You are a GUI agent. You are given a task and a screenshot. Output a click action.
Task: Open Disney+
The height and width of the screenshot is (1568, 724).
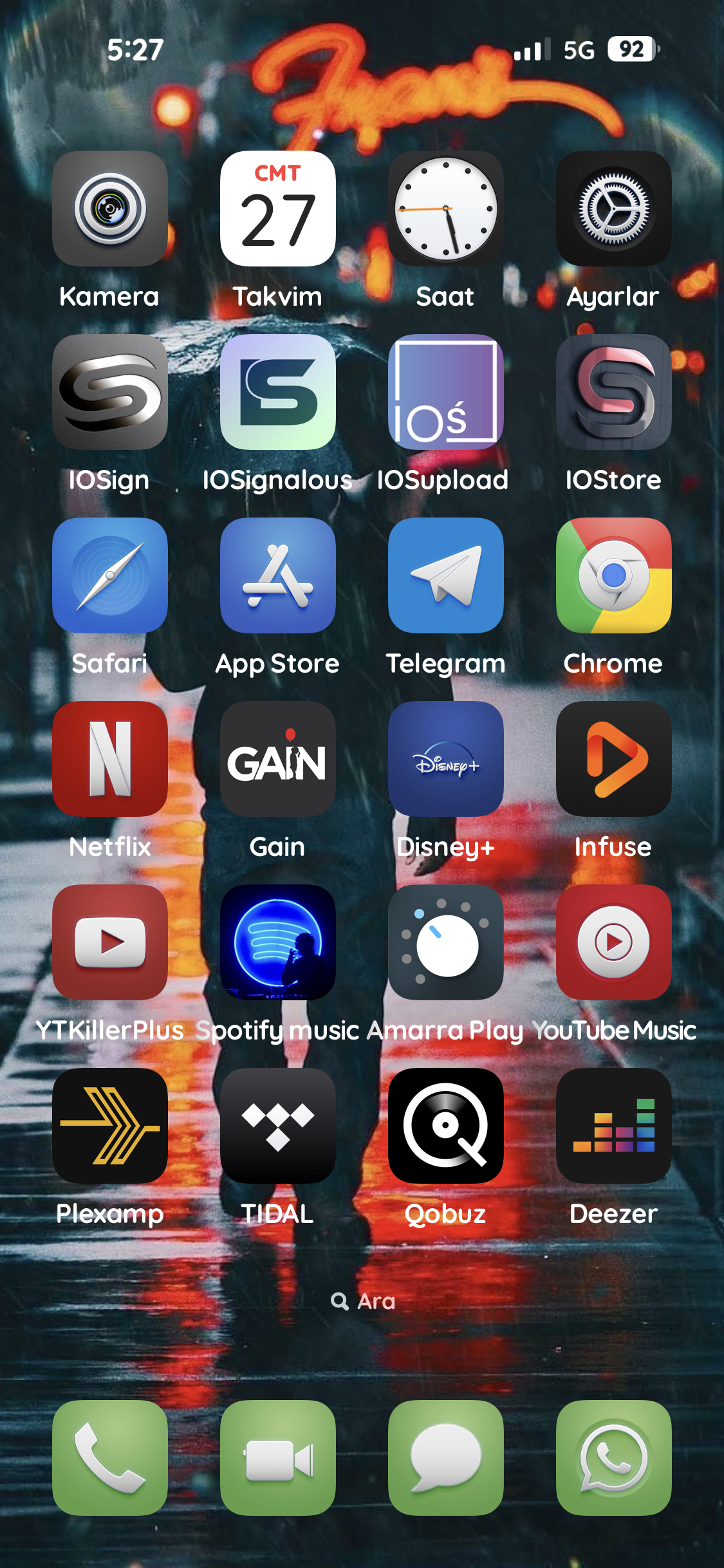click(446, 759)
